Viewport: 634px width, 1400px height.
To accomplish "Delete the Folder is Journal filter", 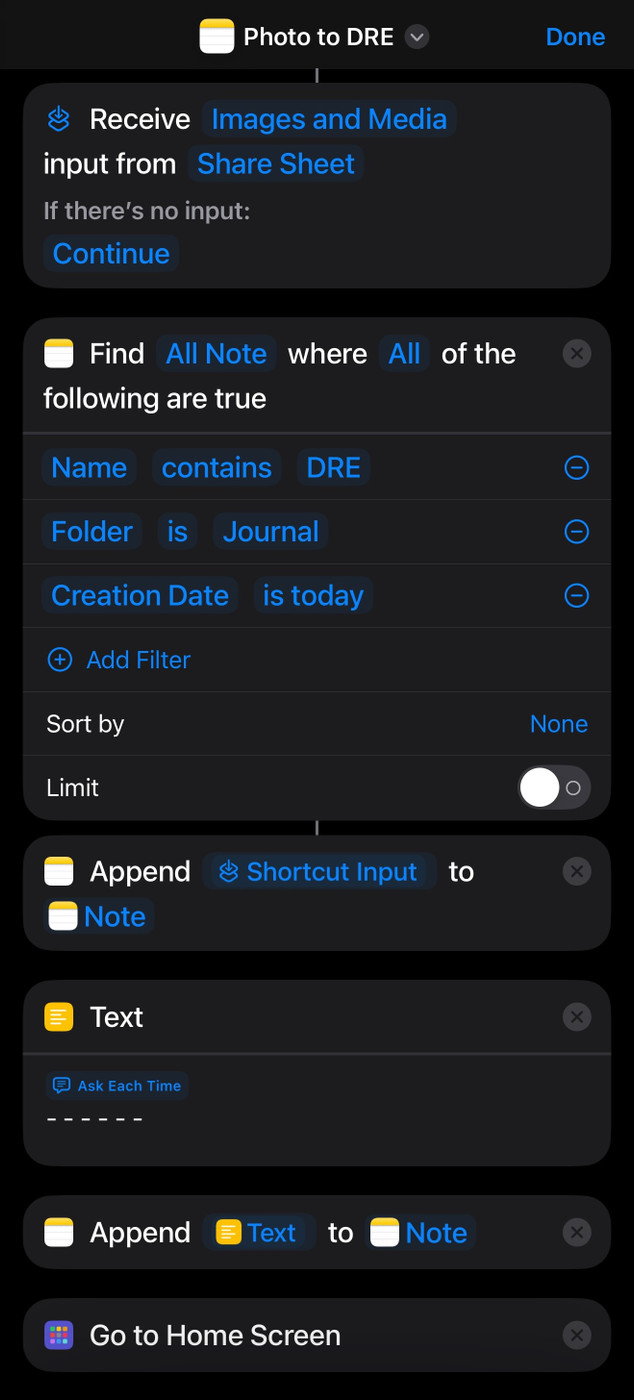I will (577, 532).
